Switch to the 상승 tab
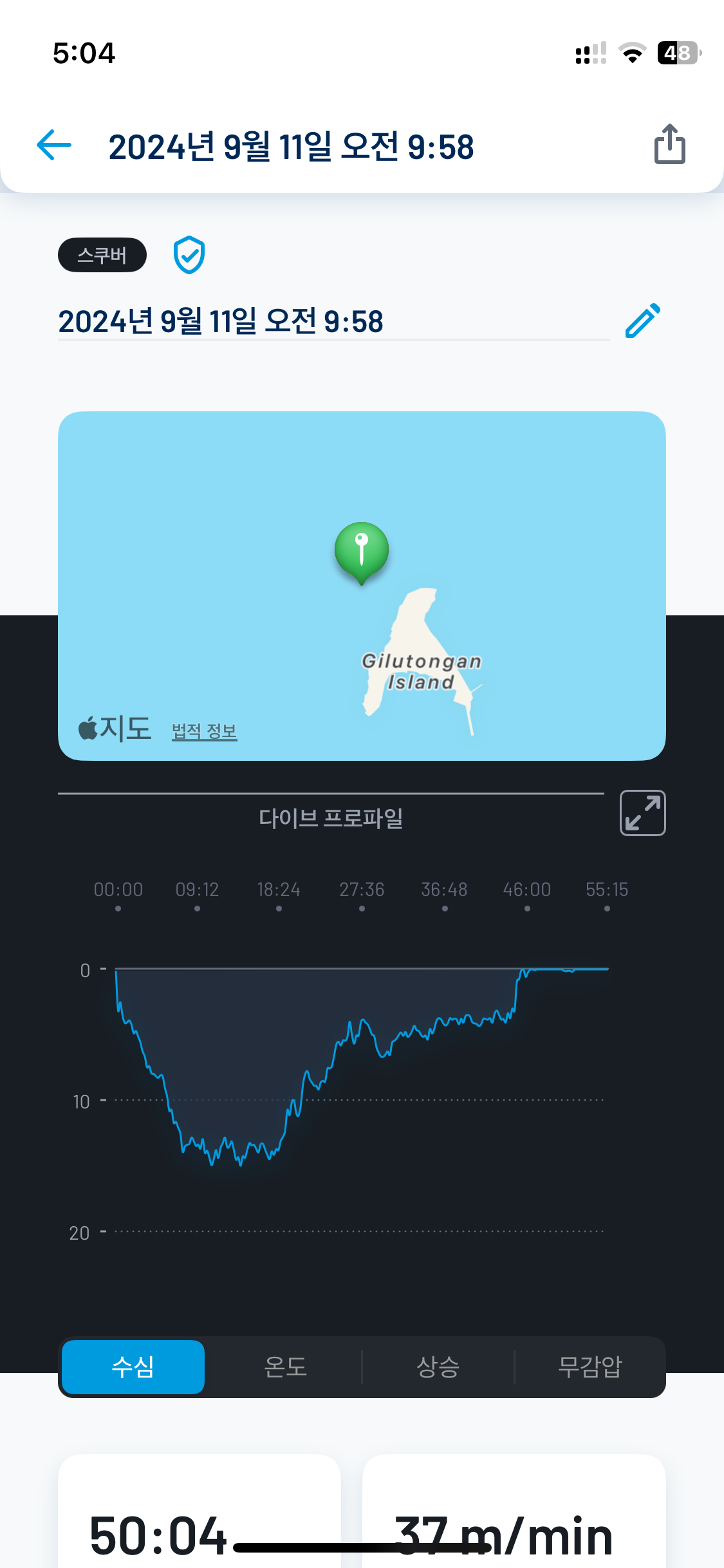This screenshot has width=724, height=1568. click(x=438, y=1367)
